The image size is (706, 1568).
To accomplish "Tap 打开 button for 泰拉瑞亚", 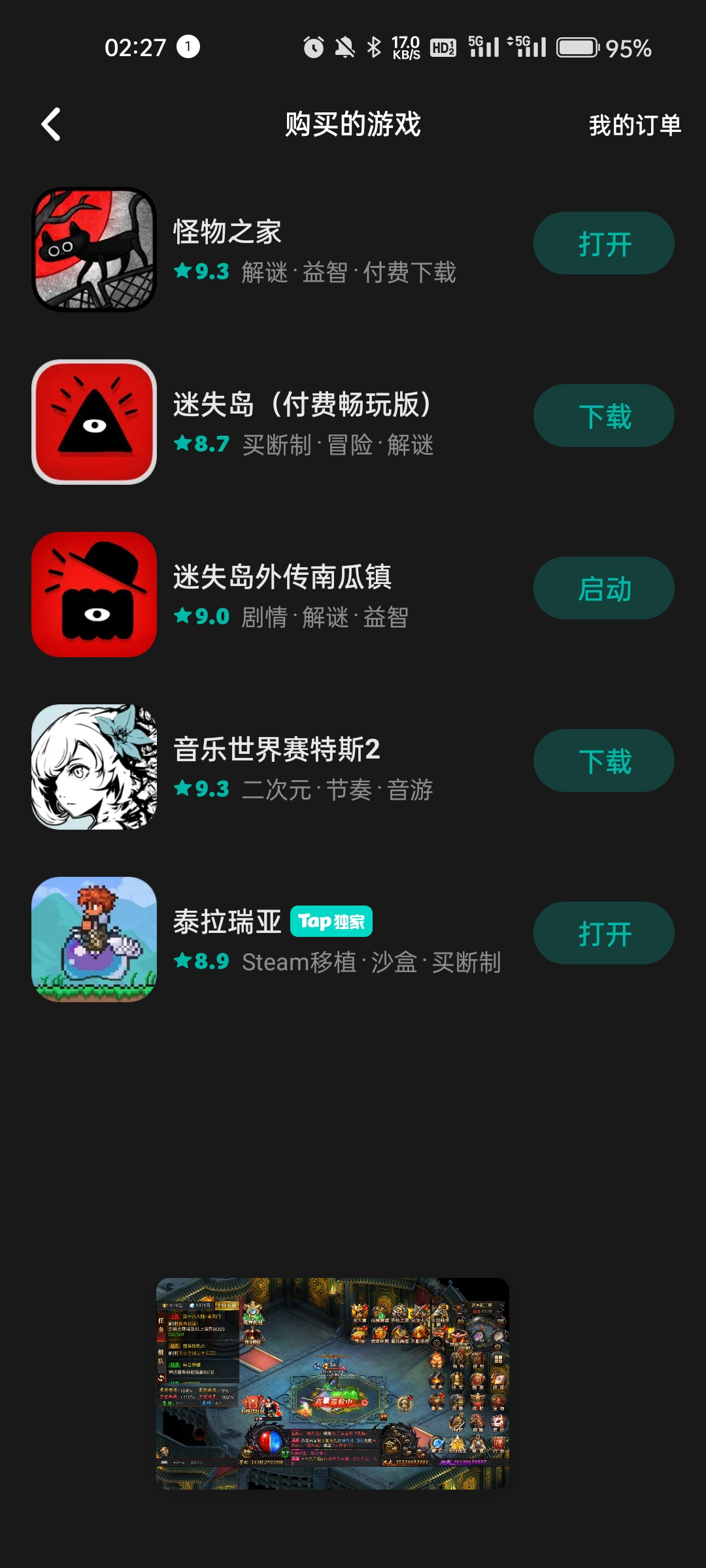I will [603, 934].
